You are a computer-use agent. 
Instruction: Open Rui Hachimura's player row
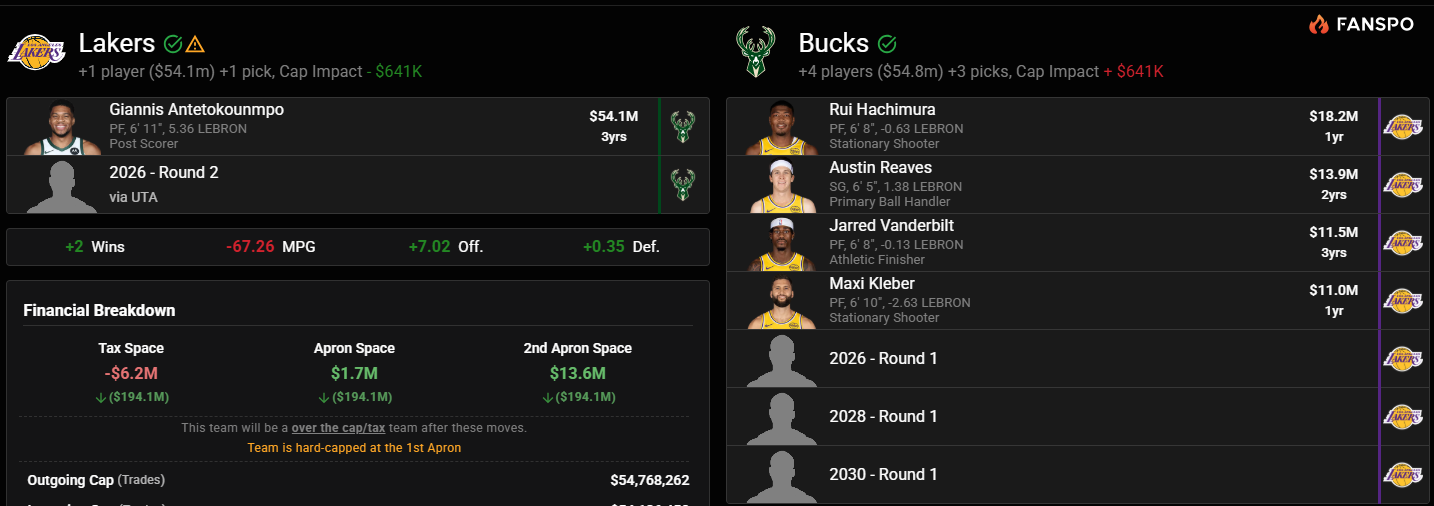(x=1050, y=126)
